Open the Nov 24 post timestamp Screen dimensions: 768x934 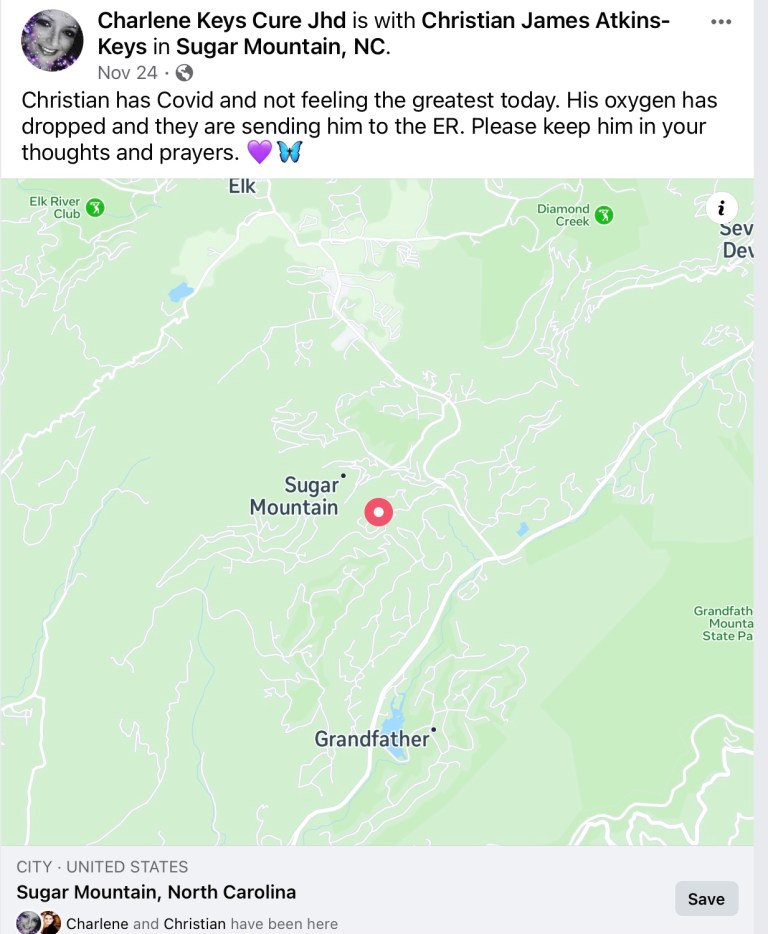click(x=127, y=72)
